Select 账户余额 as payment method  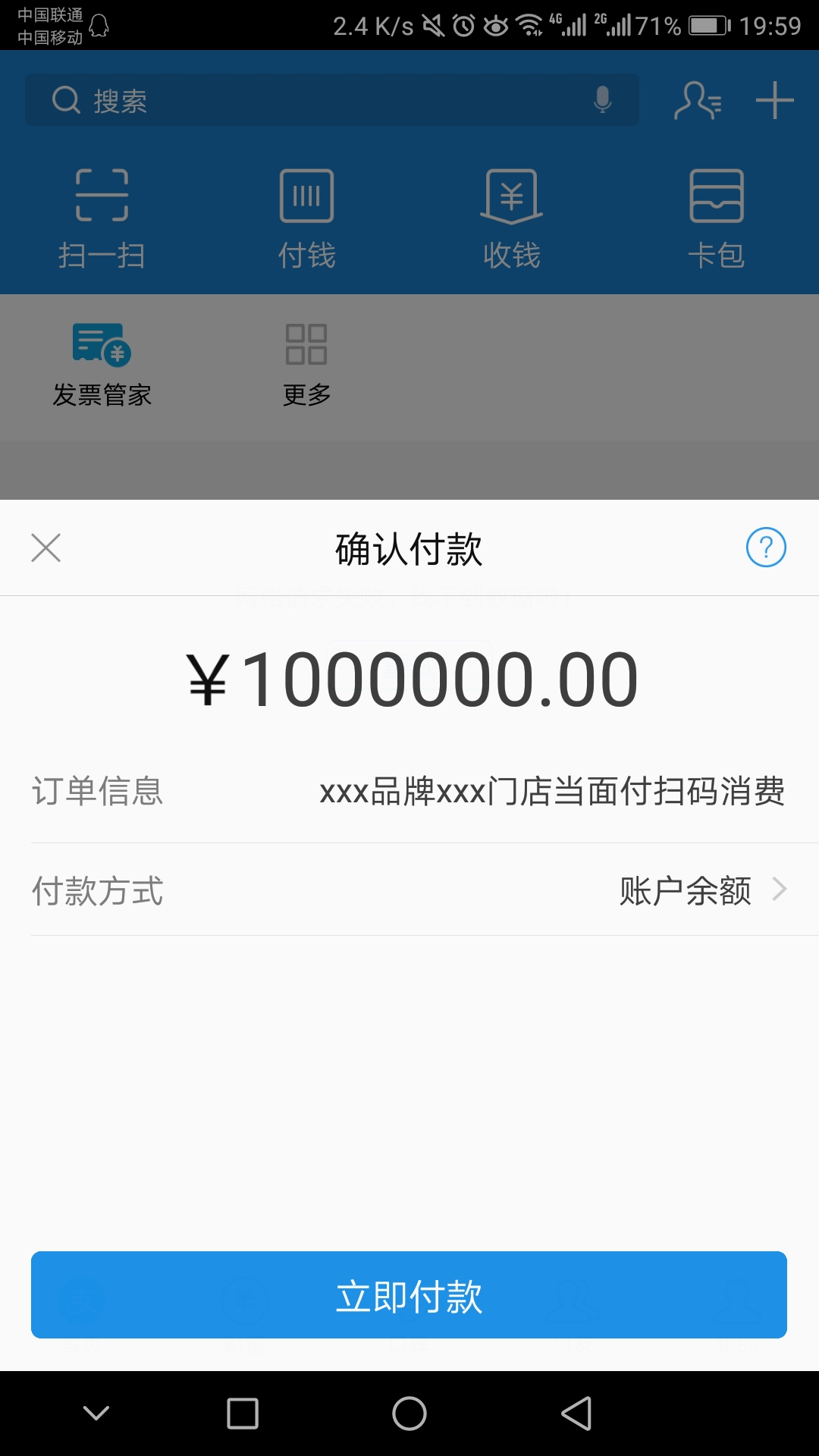click(x=685, y=891)
